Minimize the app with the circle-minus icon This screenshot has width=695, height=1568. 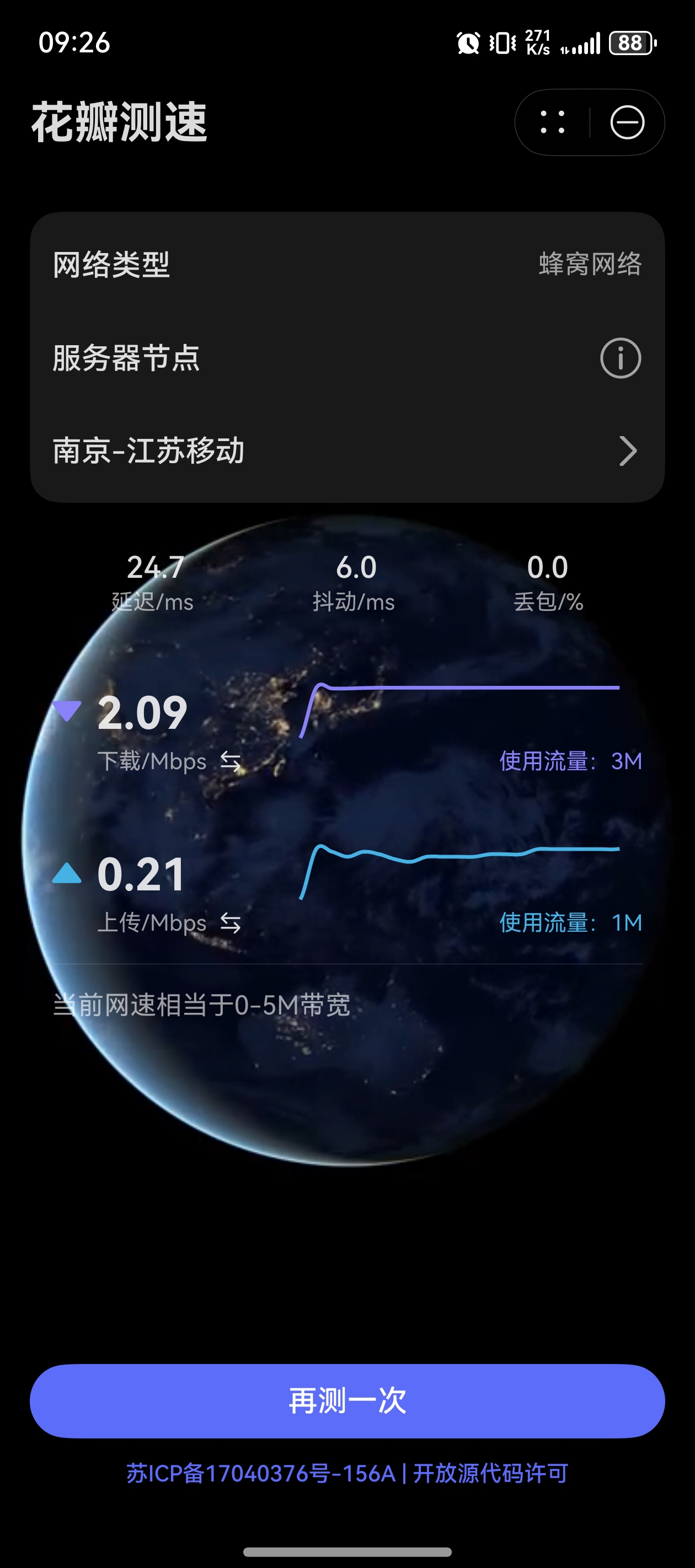[627, 122]
